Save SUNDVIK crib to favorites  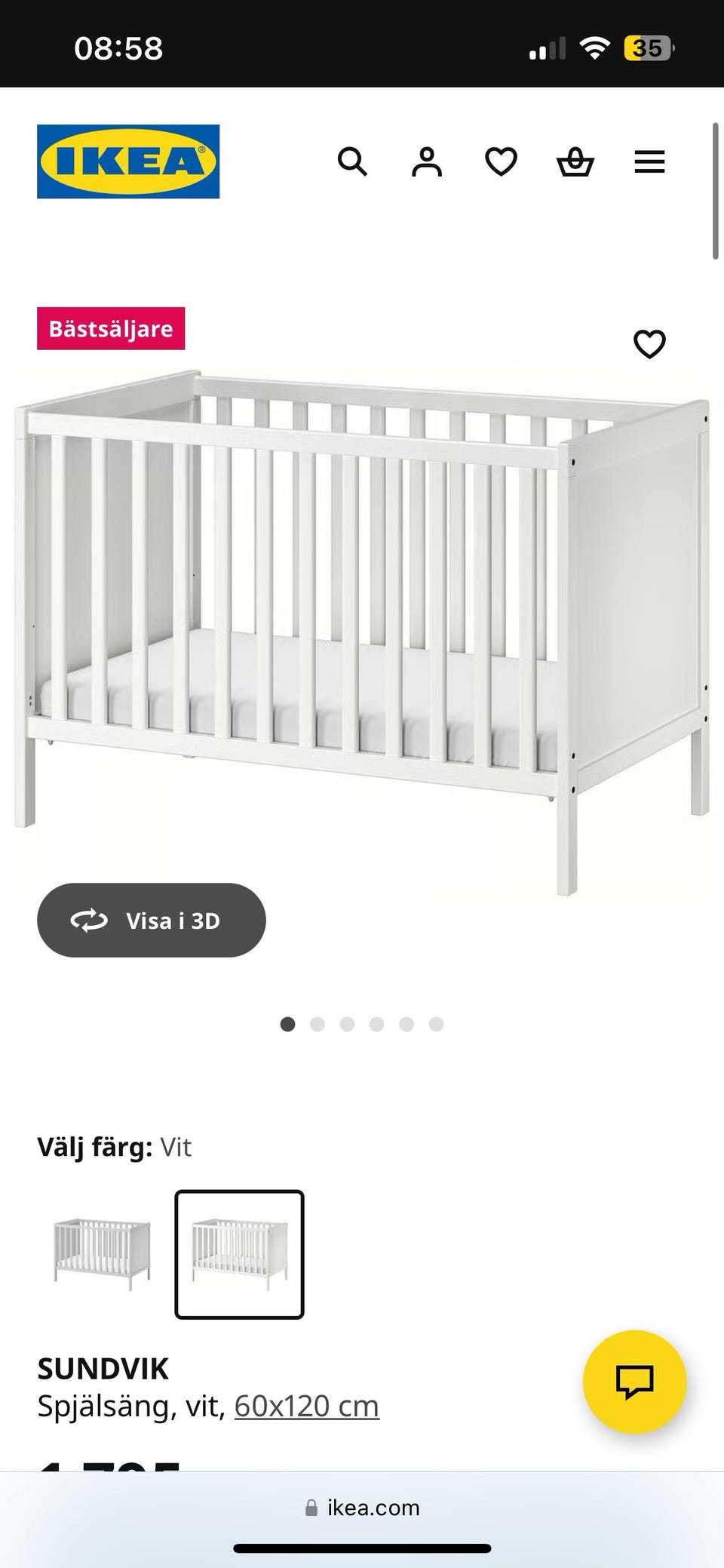pos(649,344)
